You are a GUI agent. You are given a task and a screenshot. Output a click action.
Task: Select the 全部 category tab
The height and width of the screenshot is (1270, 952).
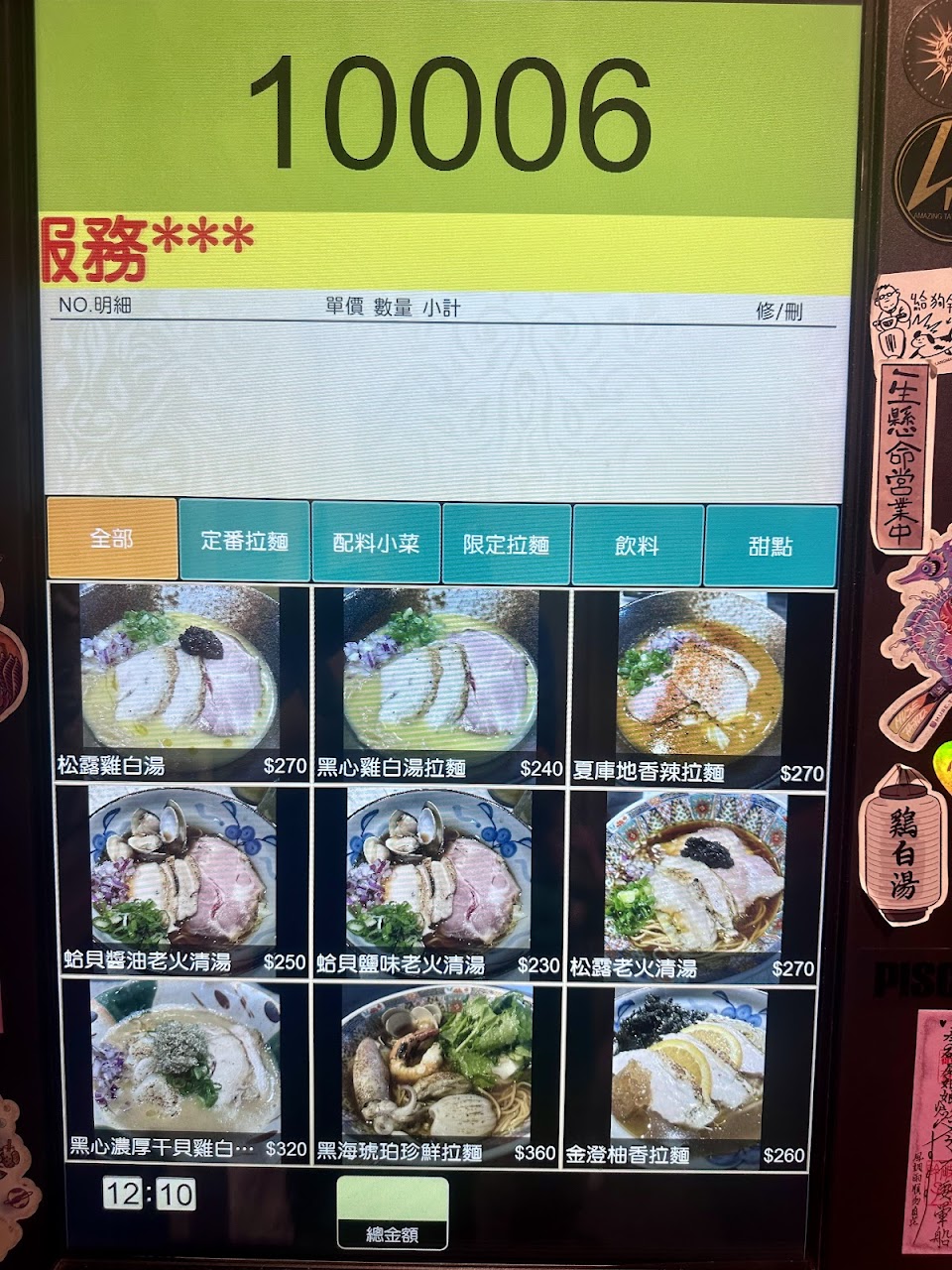pos(111,540)
